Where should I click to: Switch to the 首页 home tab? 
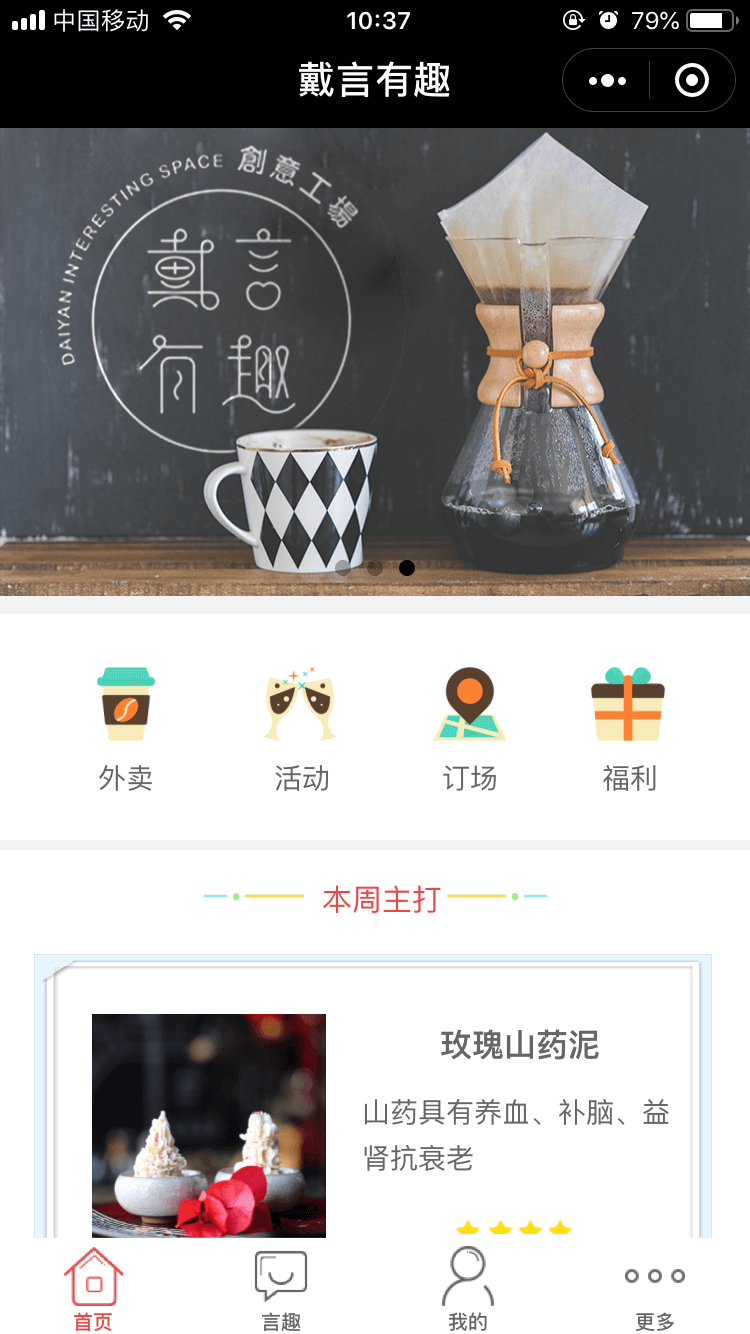click(93, 1289)
